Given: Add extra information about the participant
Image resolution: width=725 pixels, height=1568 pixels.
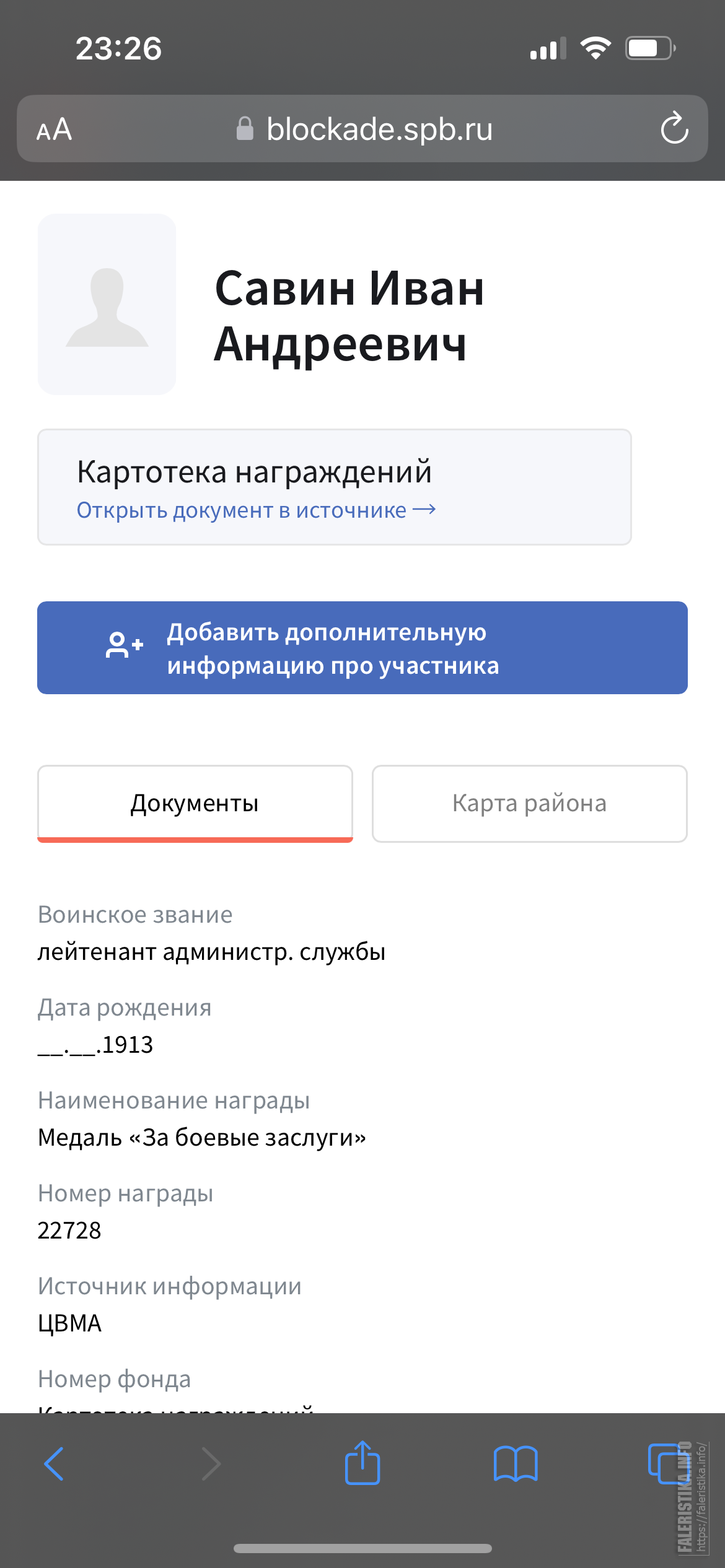Looking at the screenshot, I should point(362,648).
